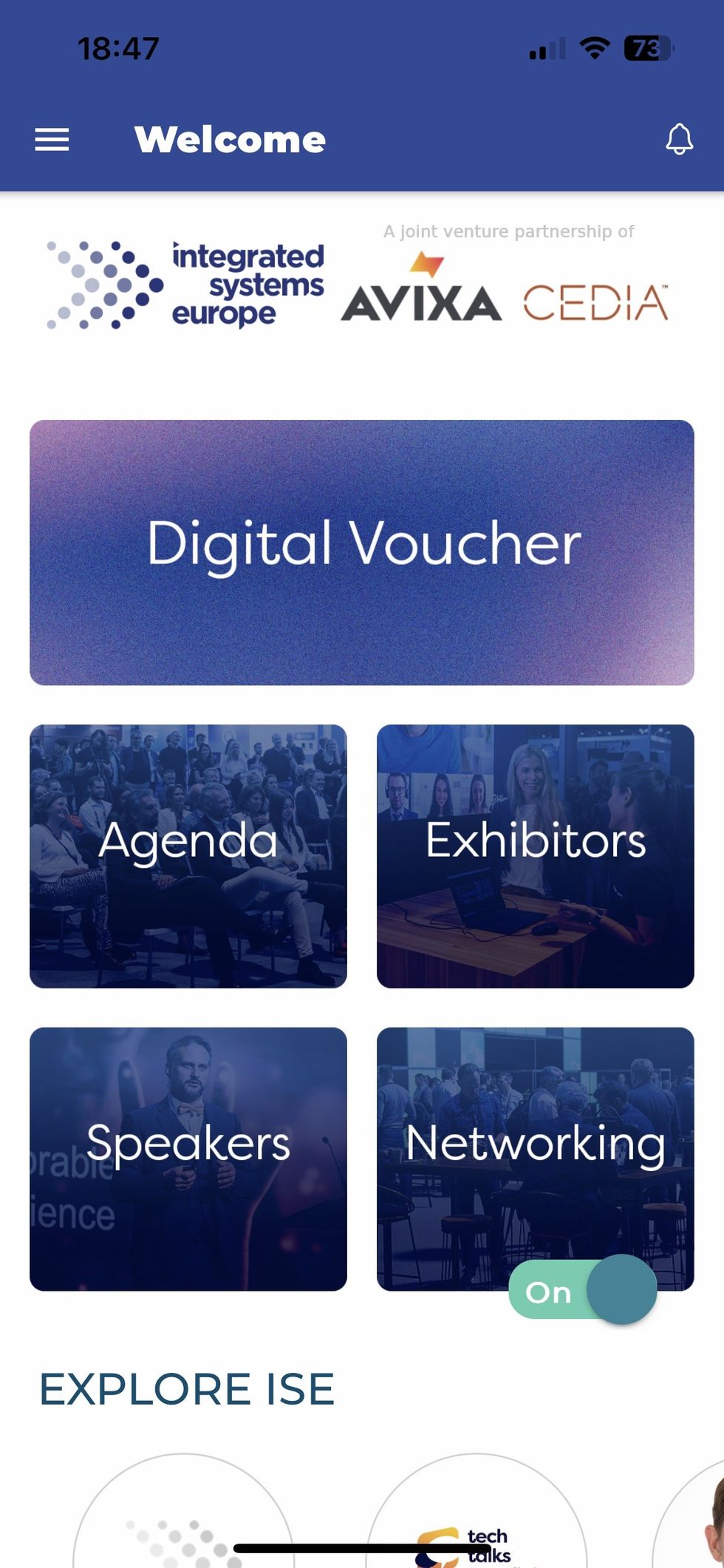This screenshot has height=1568, width=724.
Task: Click the Integrated Systems Europe logo
Action: (x=183, y=283)
